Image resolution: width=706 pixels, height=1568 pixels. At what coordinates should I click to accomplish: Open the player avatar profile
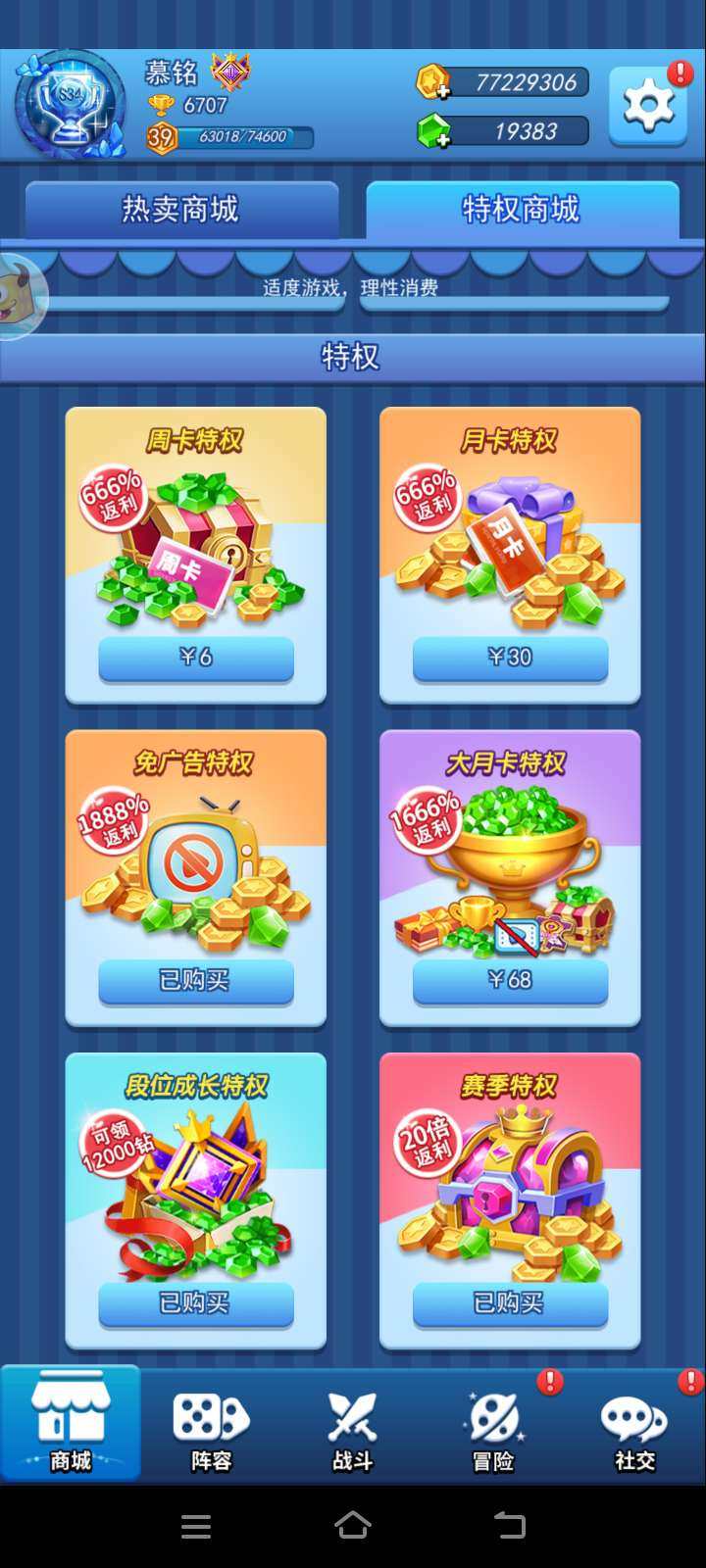tap(71, 104)
